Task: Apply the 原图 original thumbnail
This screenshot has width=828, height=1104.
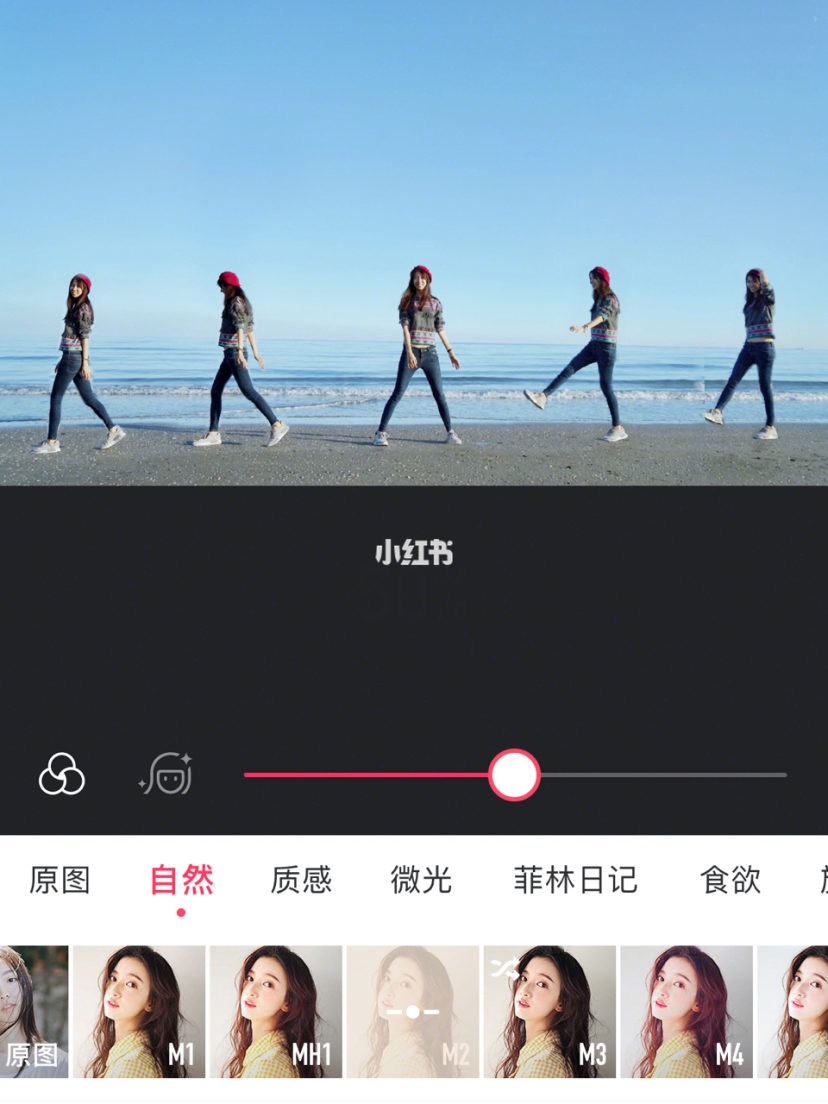Action: [x=34, y=1011]
